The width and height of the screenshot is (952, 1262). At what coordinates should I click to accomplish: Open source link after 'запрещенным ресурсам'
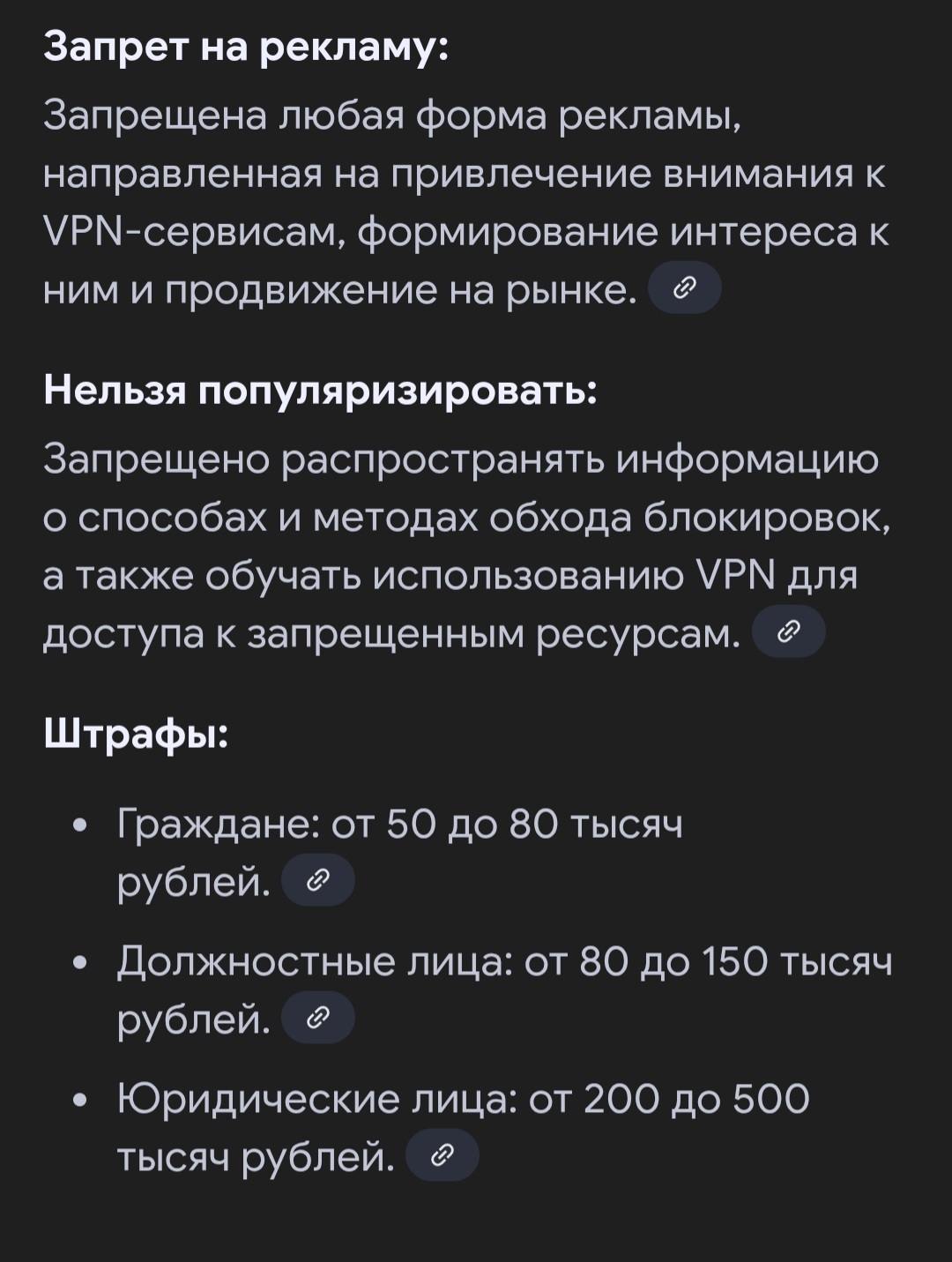789,631
